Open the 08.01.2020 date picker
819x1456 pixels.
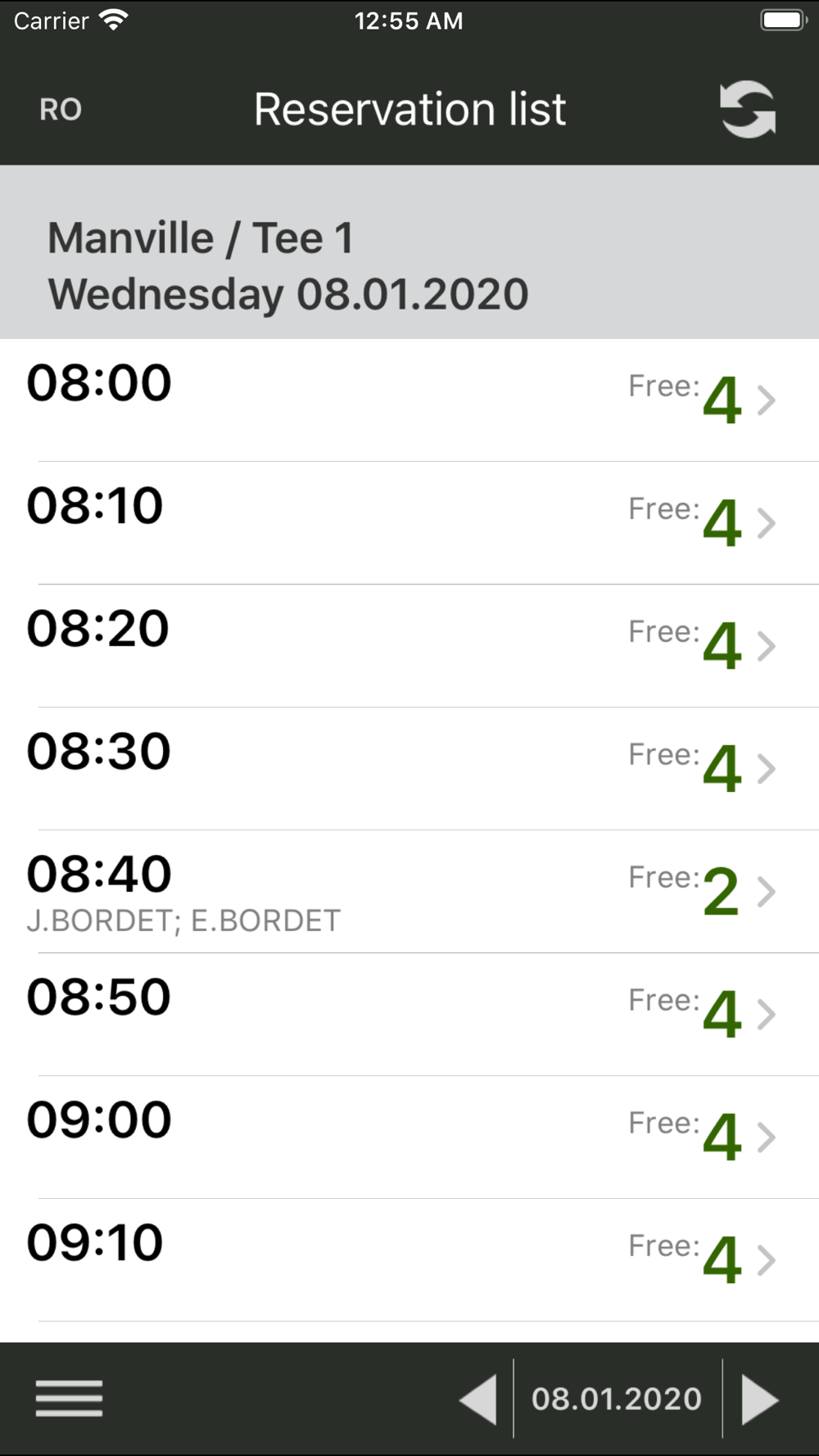[617, 1399]
